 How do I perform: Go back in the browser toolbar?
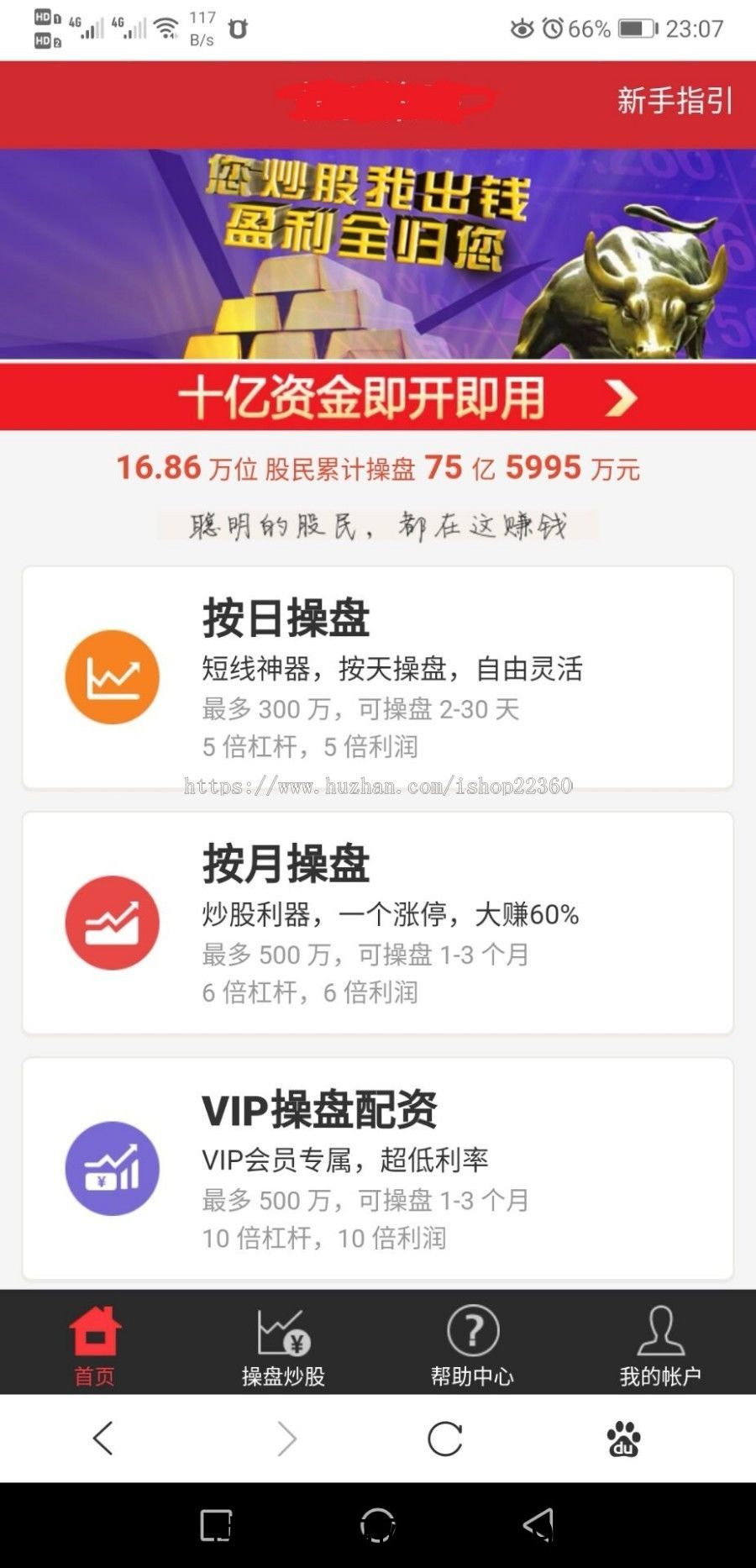pyautogui.click(x=102, y=1439)
